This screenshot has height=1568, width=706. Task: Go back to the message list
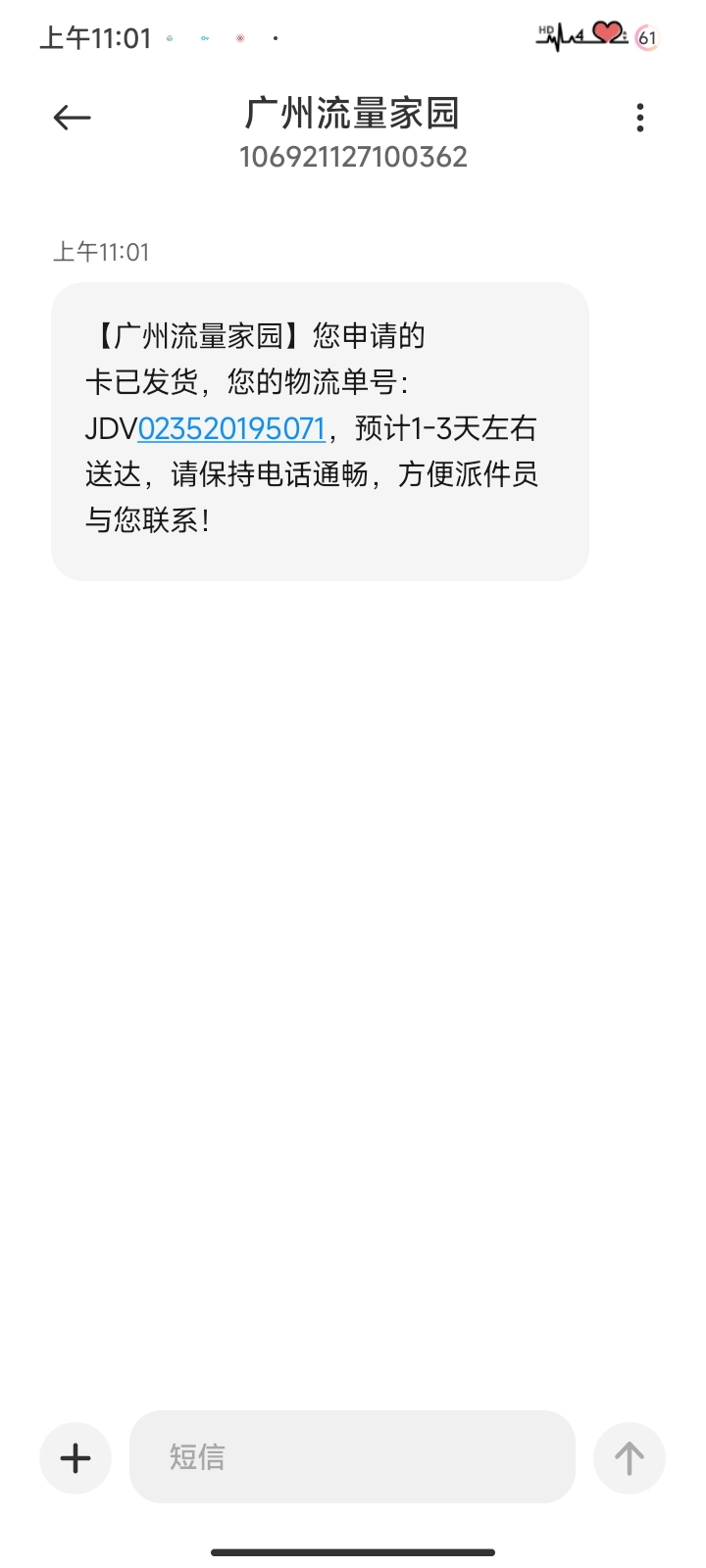pos(72,119)
